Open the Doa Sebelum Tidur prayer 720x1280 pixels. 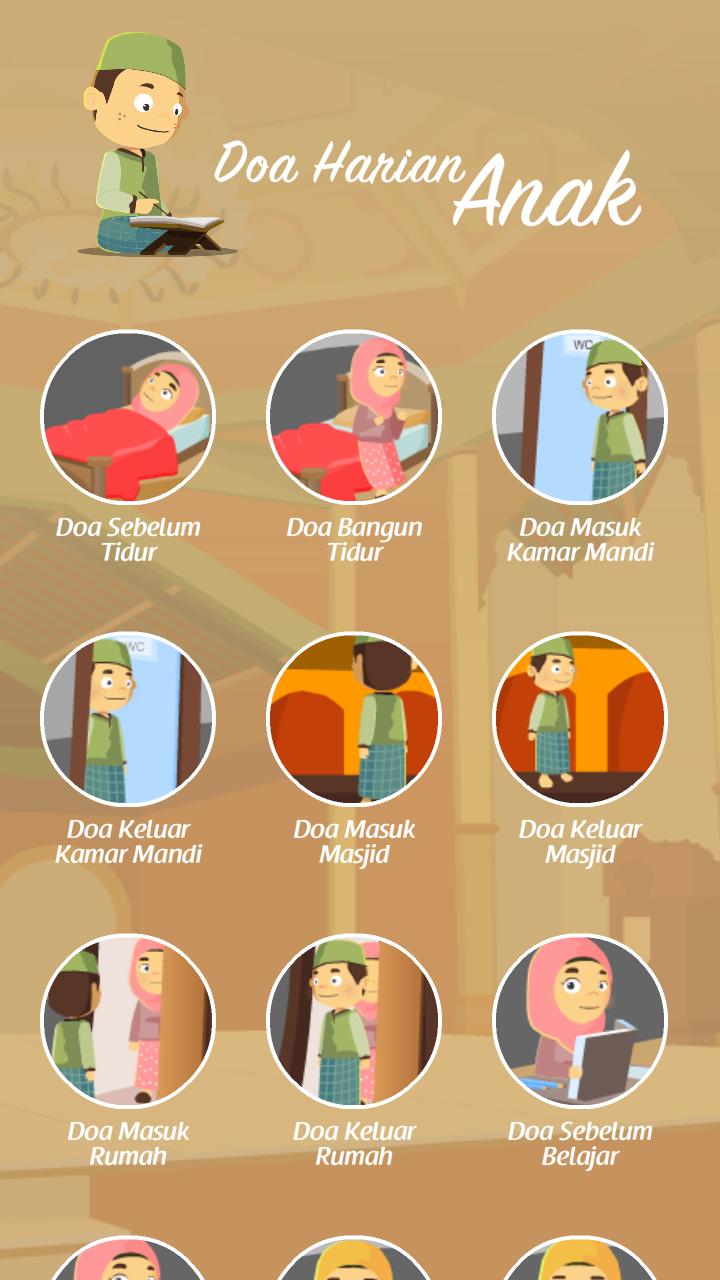tap(127, 417)
